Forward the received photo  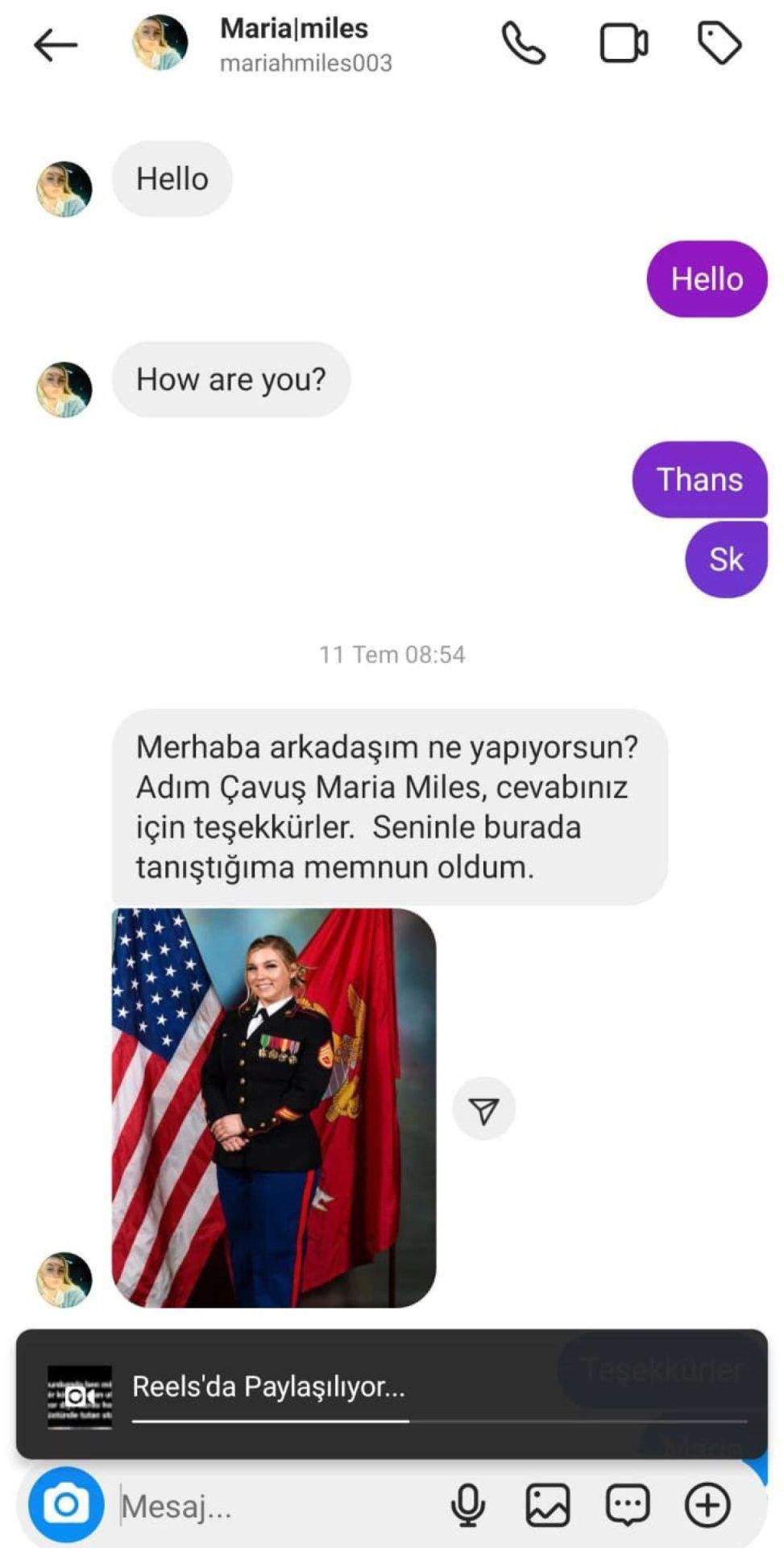(483, 1109)
